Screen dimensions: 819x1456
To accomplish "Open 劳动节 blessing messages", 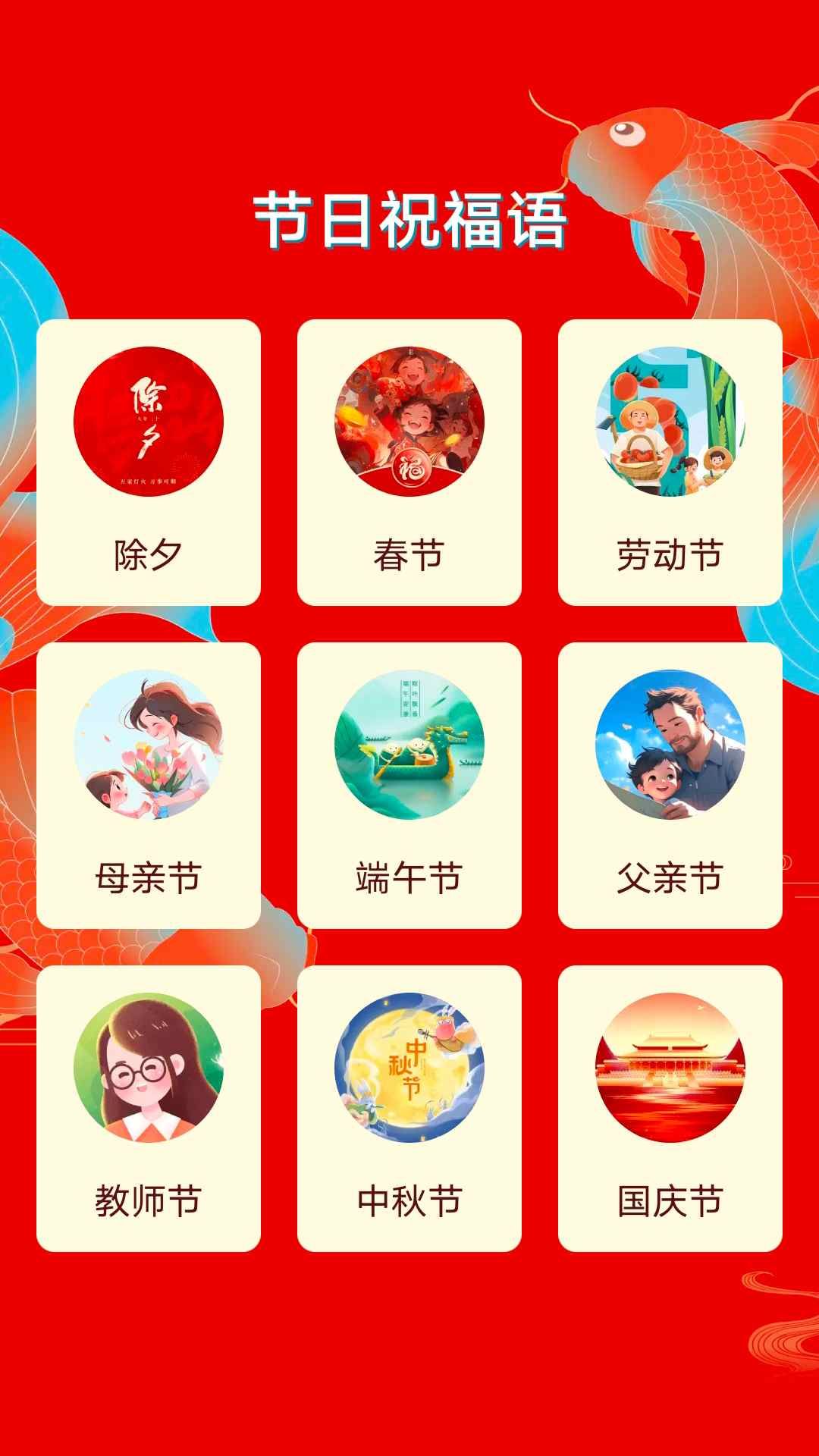I will coord(670,463).
